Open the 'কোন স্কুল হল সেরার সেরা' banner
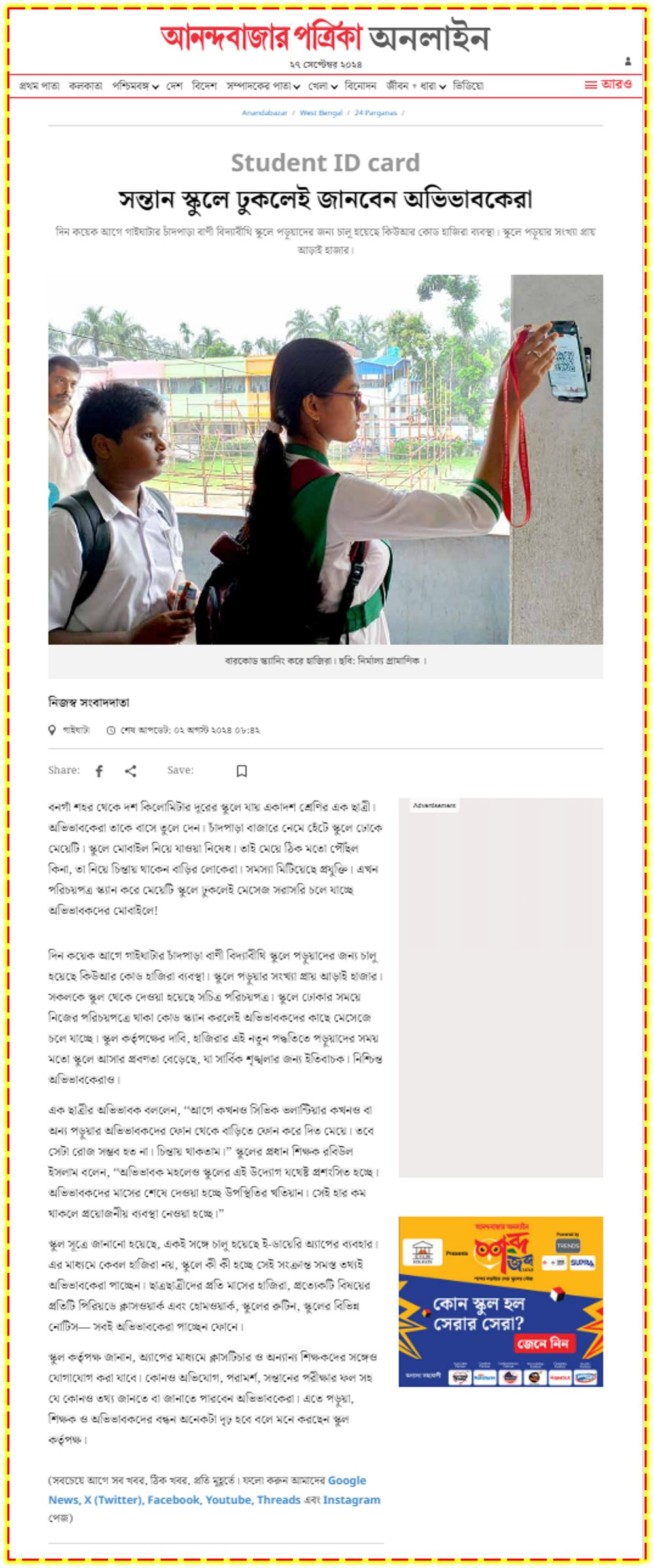The image size is (654, 1568). 501,1301
